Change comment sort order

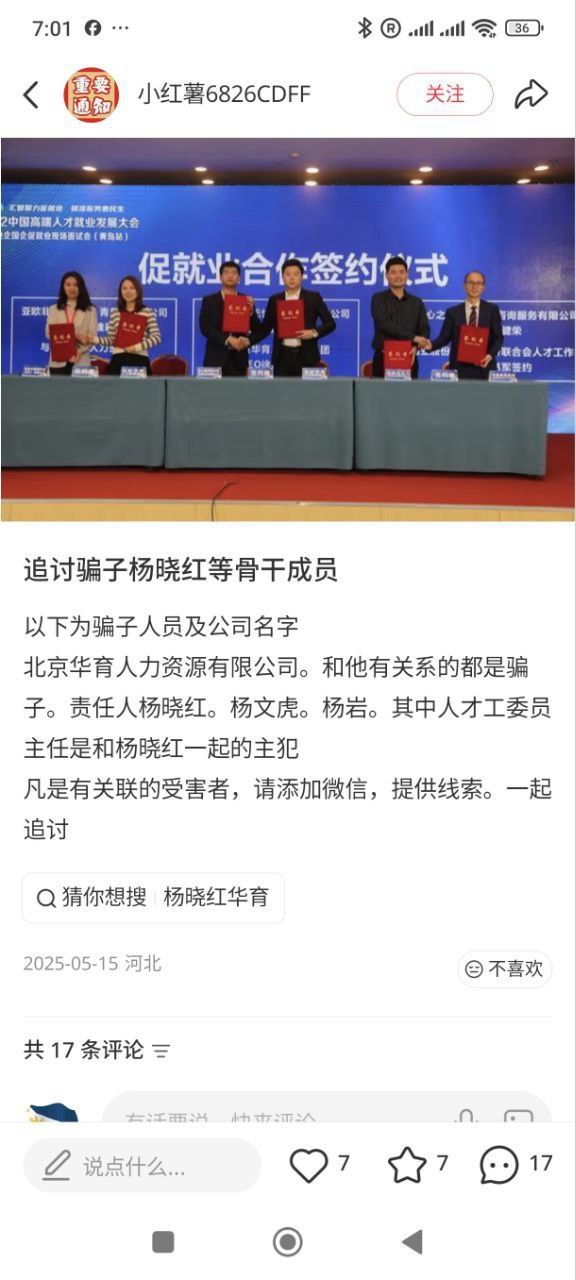(x=161, y=1051)
